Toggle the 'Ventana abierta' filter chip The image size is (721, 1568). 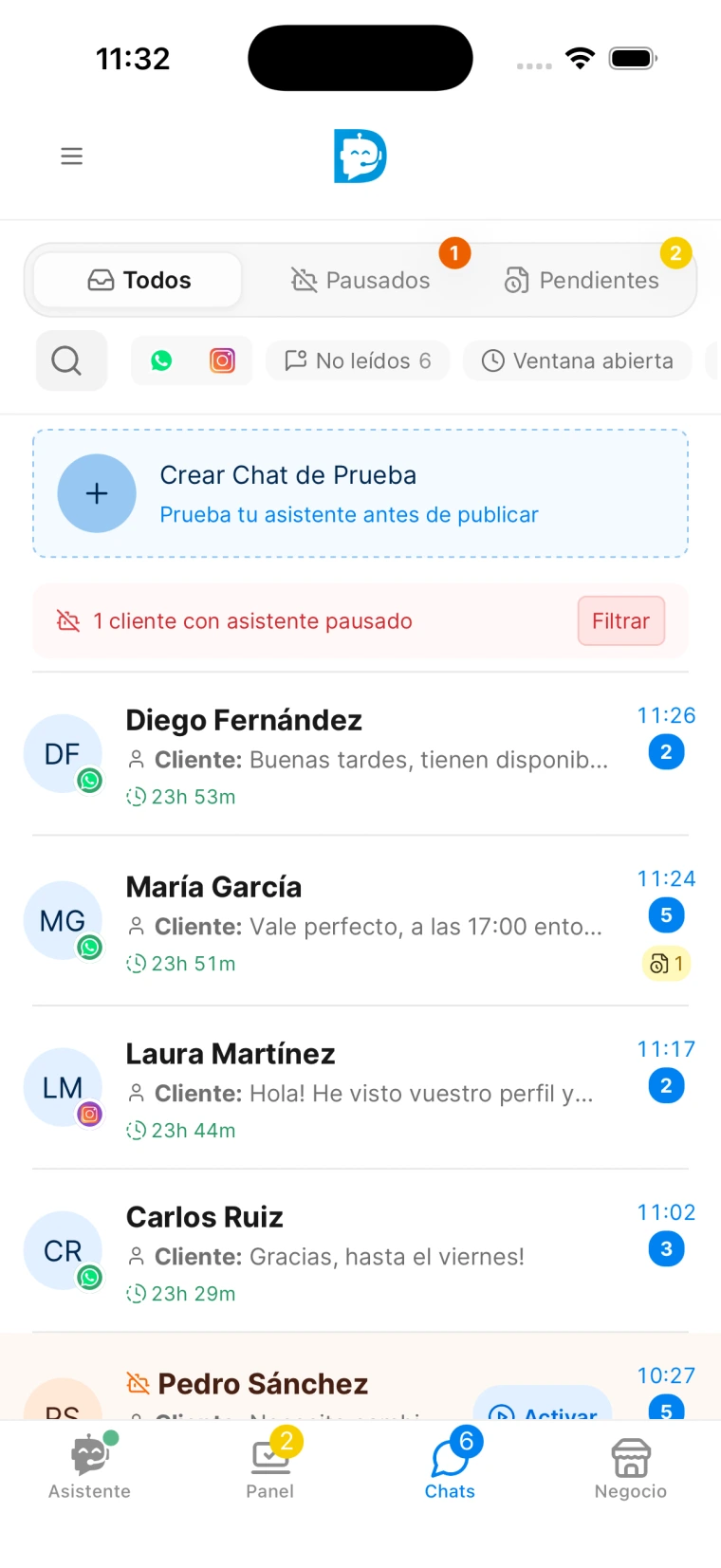[576, 360]
